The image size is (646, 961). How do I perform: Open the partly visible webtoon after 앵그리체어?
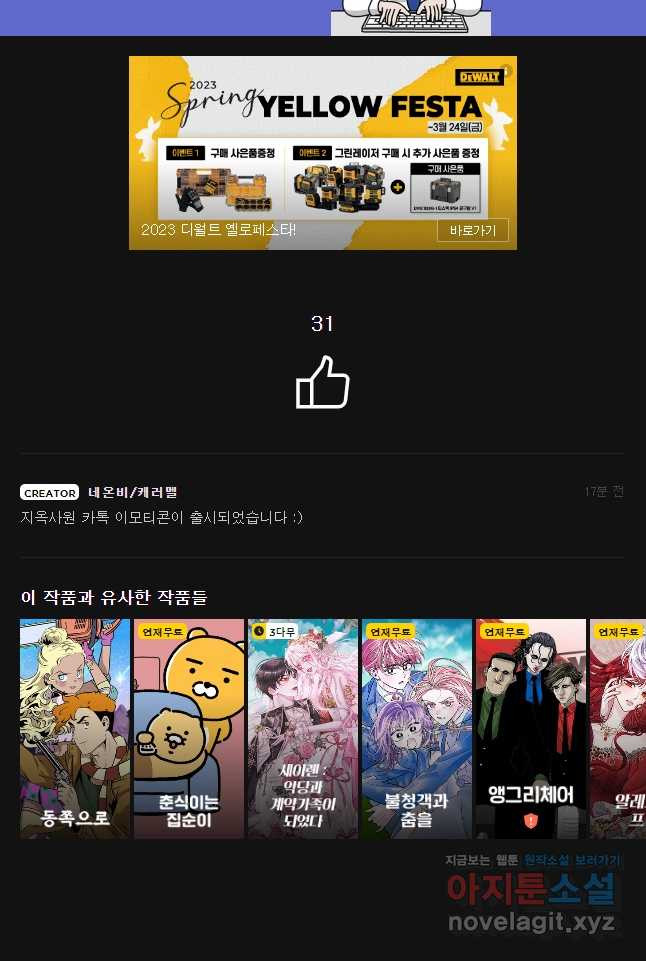[618, 728]
